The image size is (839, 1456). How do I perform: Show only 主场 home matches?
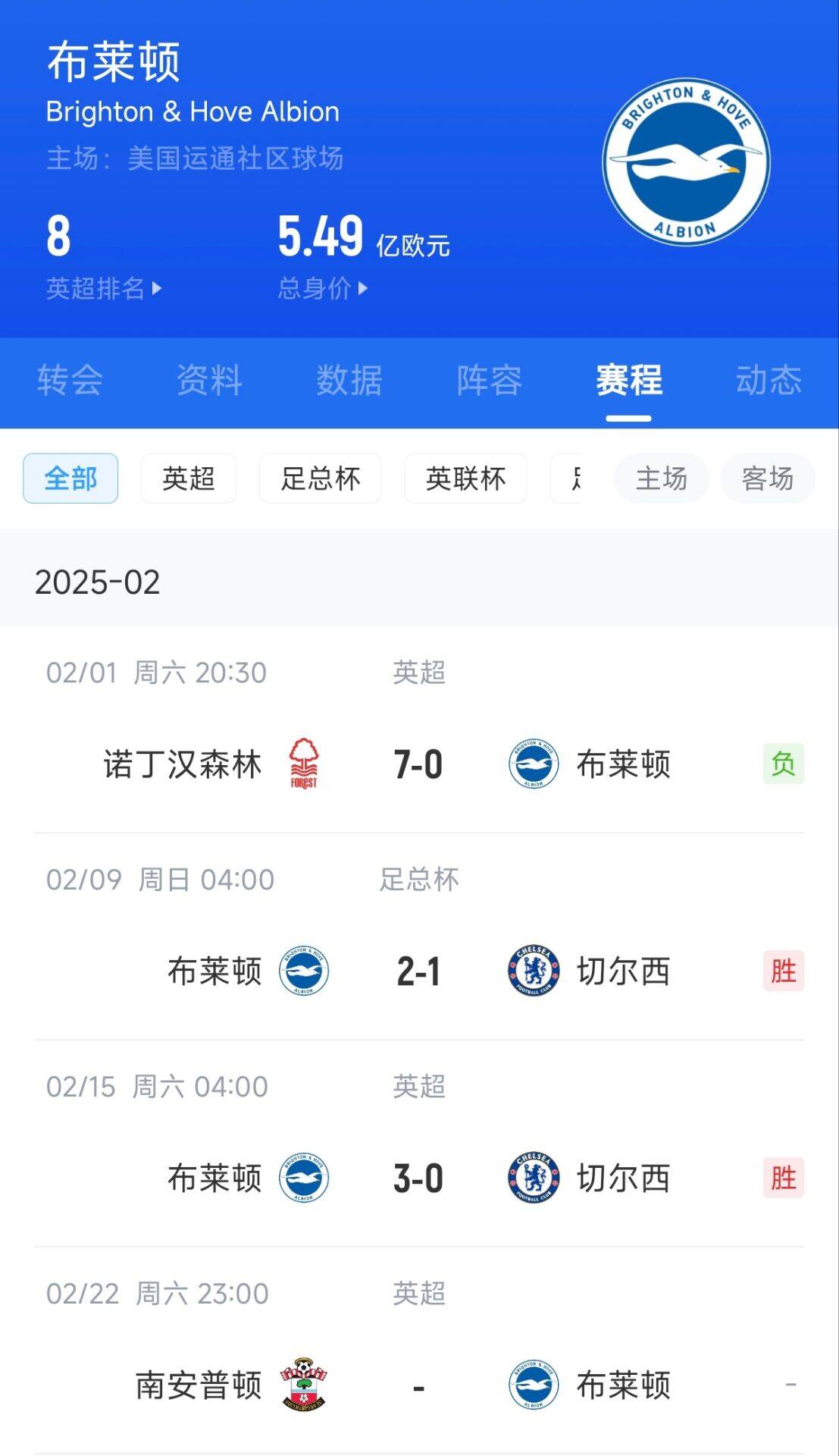tap(661, 479)
